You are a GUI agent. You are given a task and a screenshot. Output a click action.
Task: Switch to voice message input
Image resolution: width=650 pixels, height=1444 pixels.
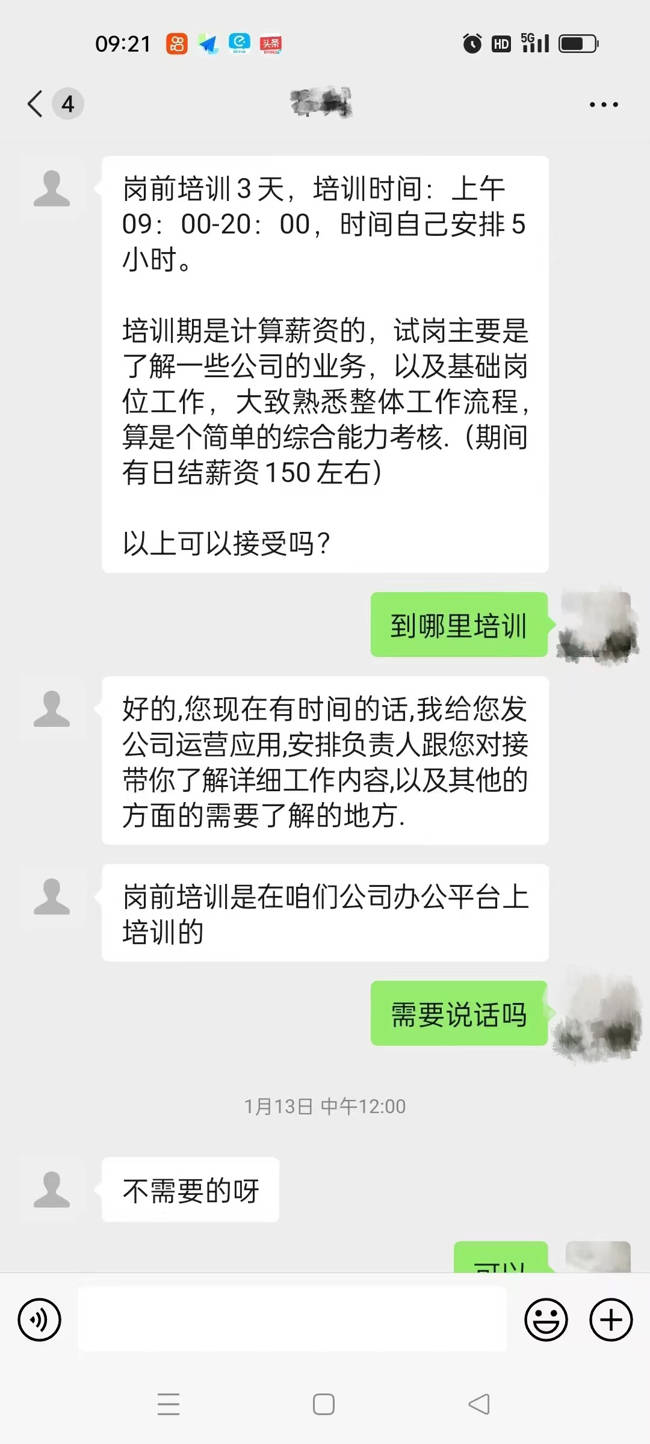point(39,1320)
